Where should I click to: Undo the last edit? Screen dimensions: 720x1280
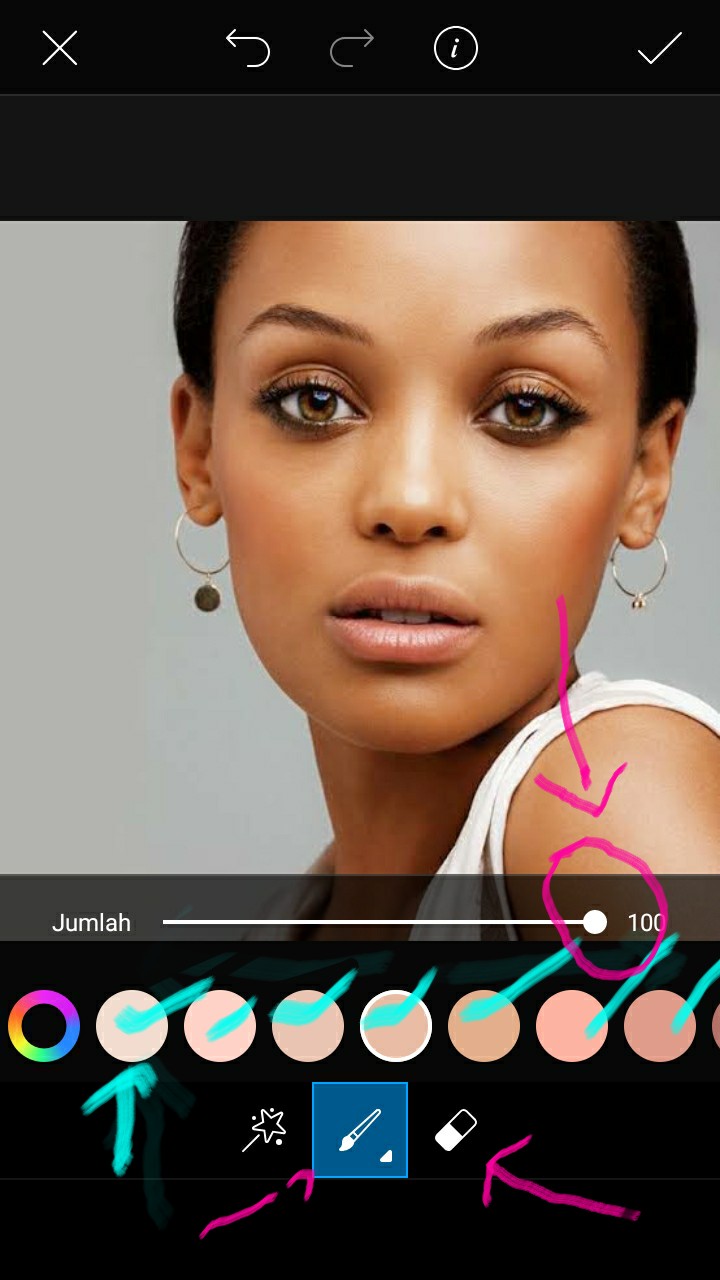click(248, 48)
